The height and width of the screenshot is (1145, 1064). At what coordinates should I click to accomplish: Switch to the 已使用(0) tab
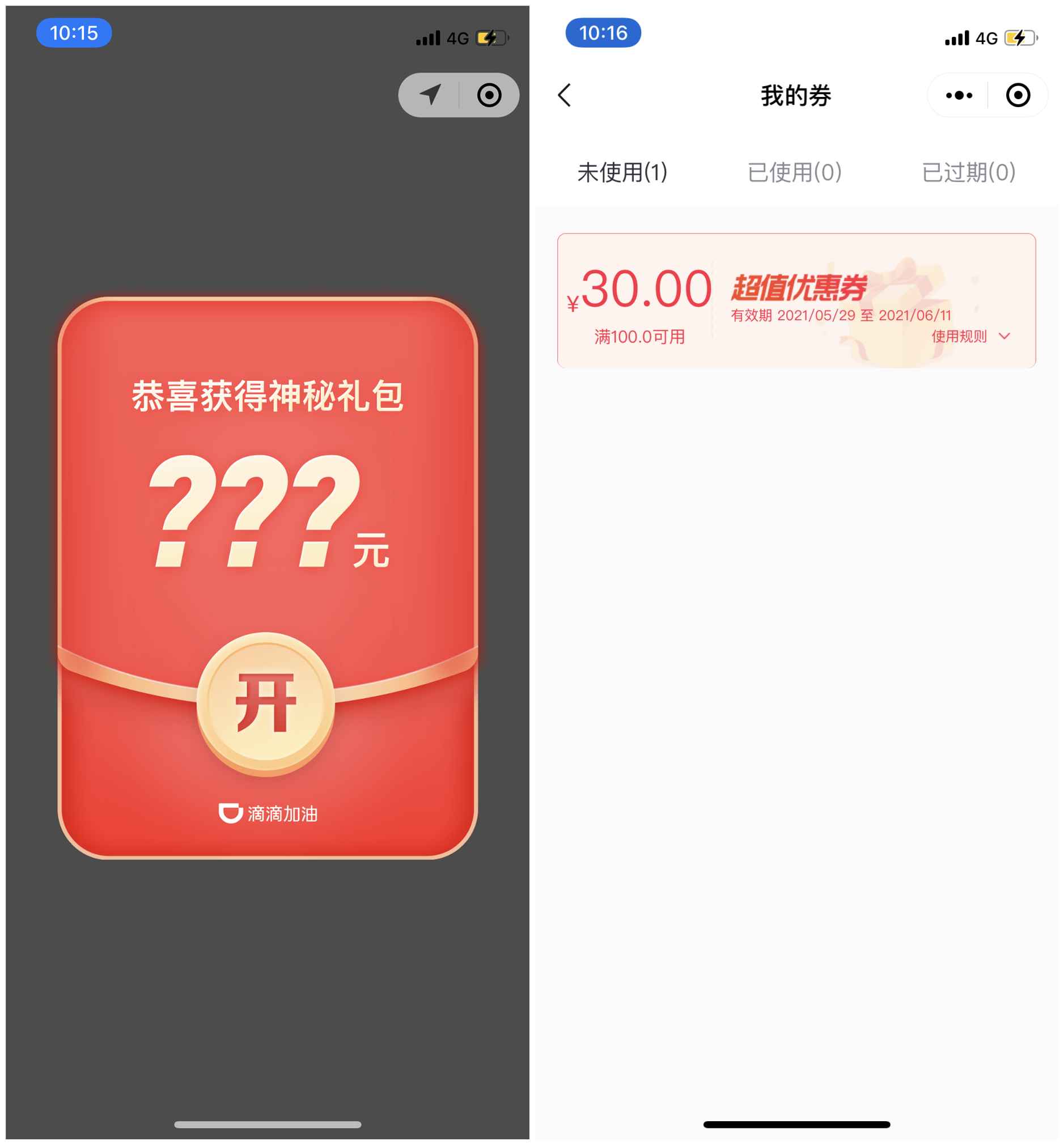(x=794, y=172)
